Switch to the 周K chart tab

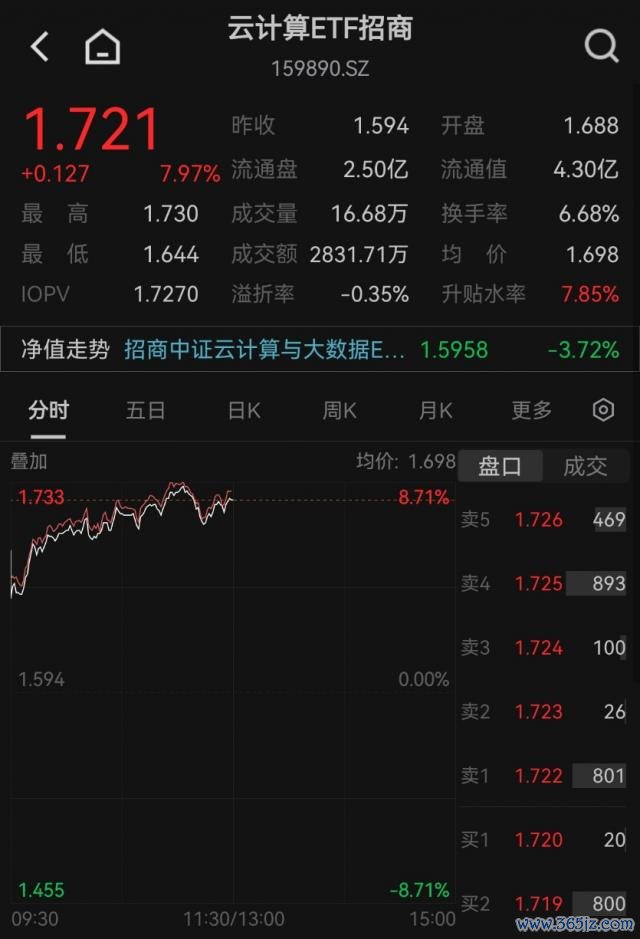(339, 411)
